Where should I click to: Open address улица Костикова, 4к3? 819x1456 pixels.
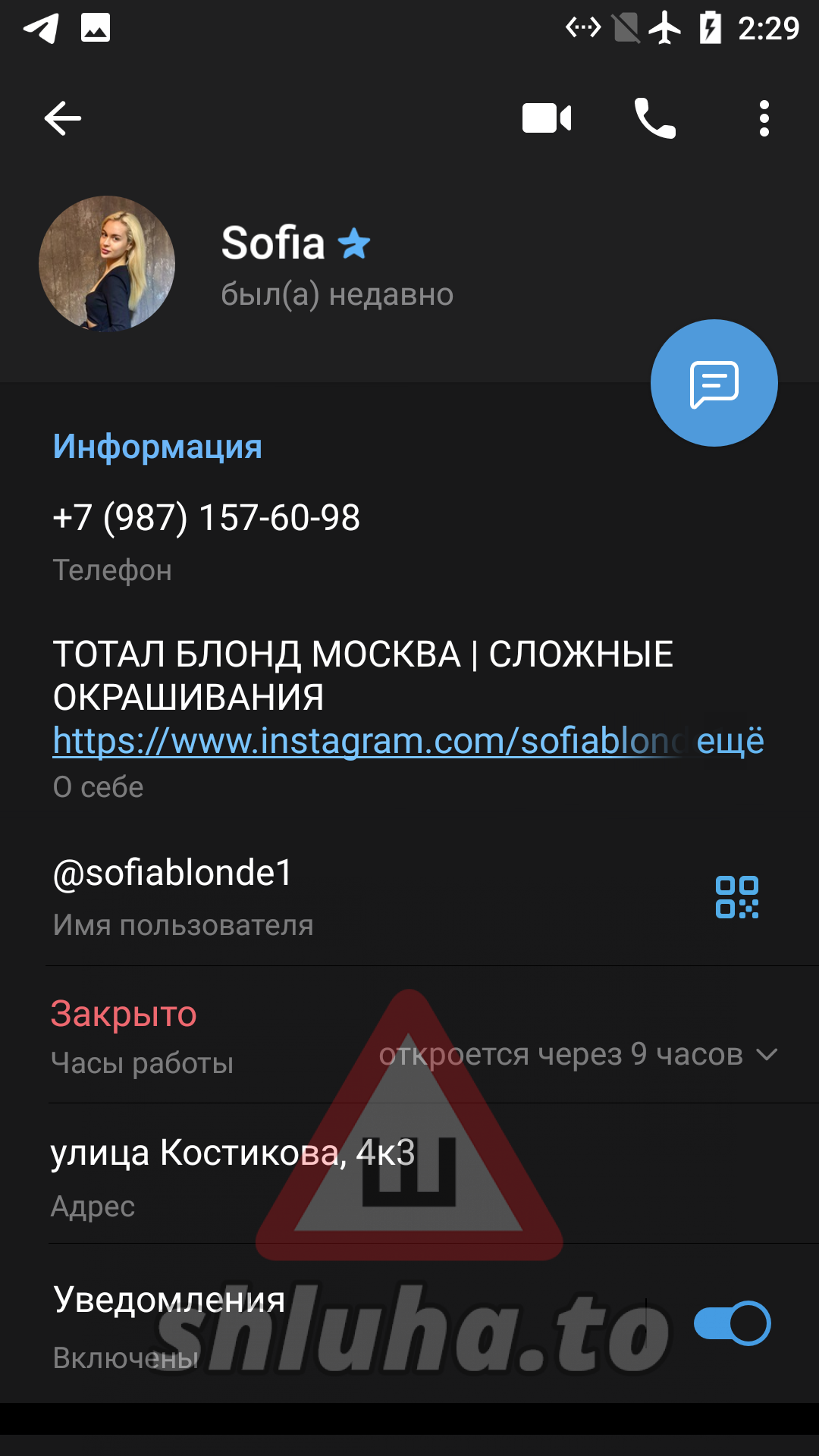[x=233, y=1153]
